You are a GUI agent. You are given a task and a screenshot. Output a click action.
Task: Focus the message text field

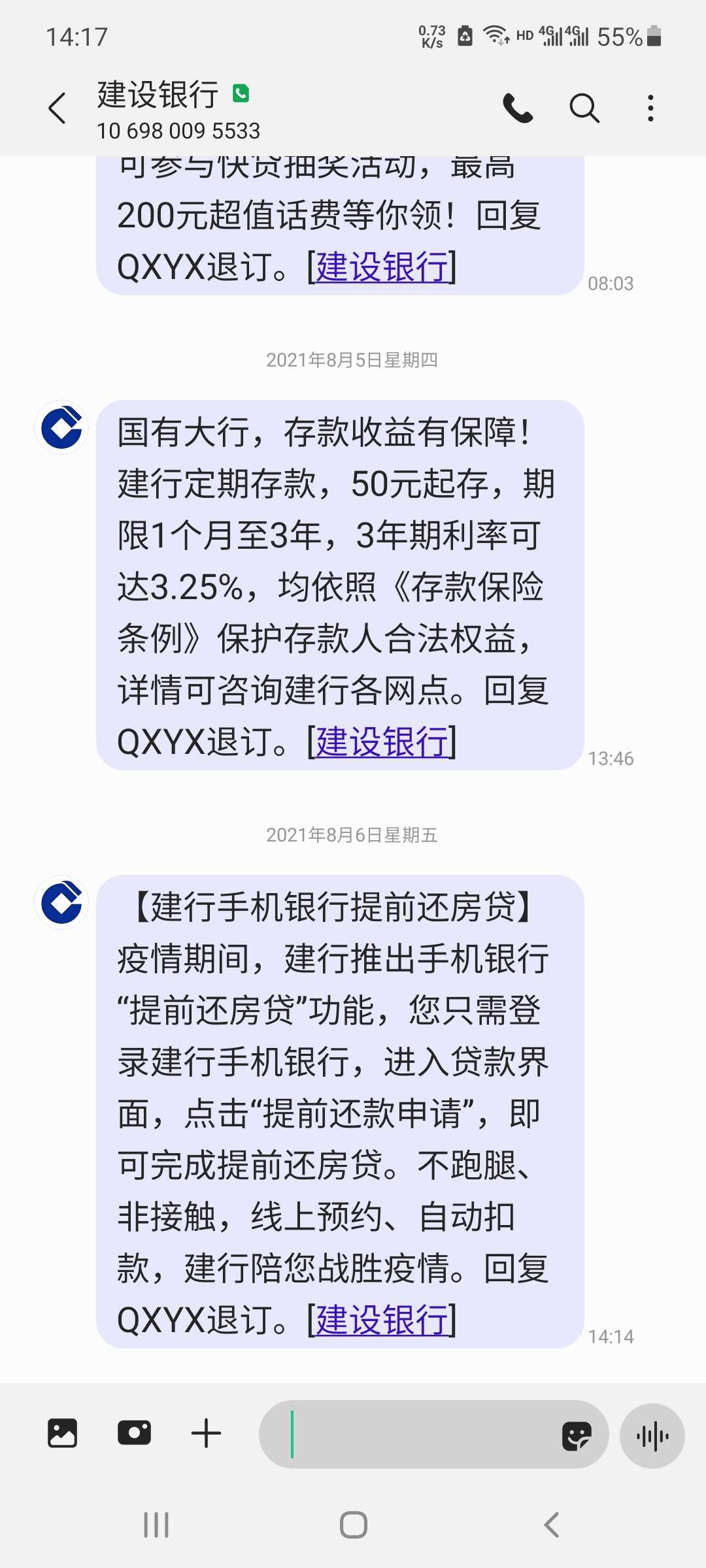tap(418, 1434)
